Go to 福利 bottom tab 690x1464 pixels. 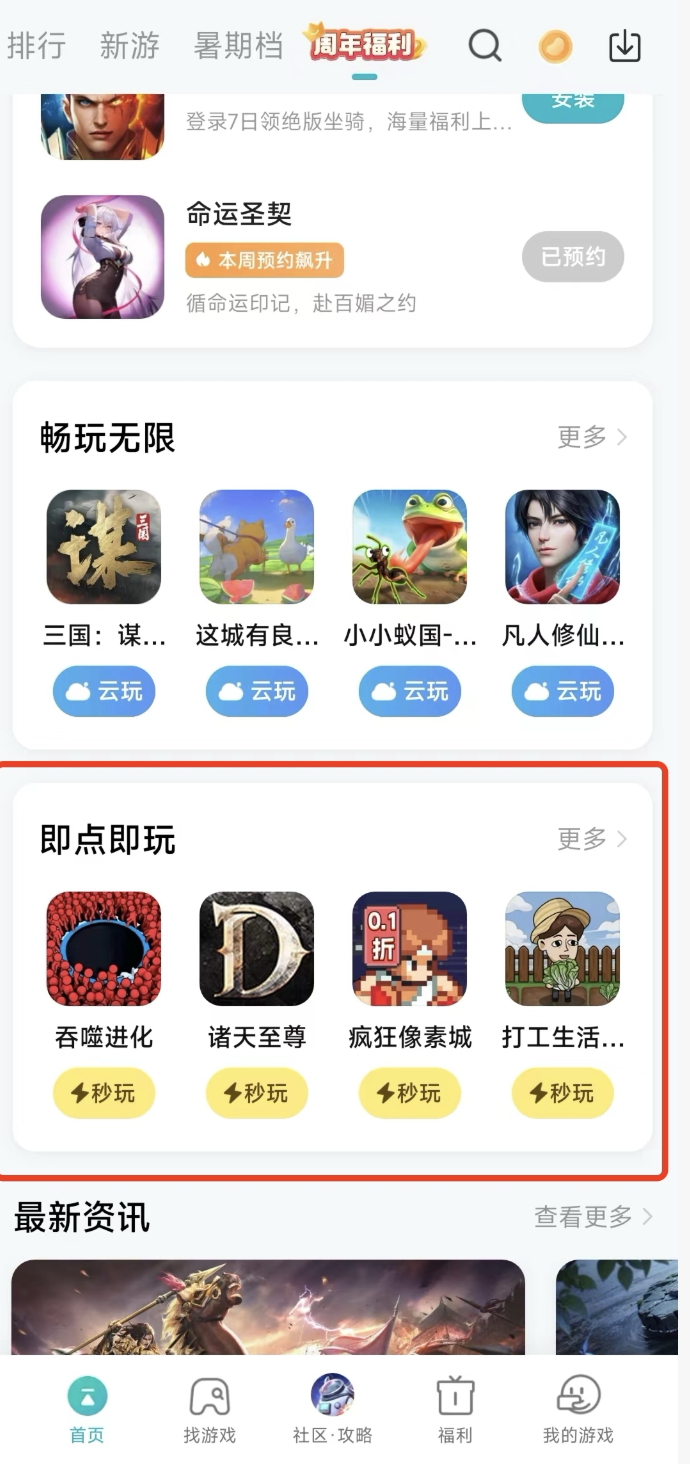point(455,1409)
